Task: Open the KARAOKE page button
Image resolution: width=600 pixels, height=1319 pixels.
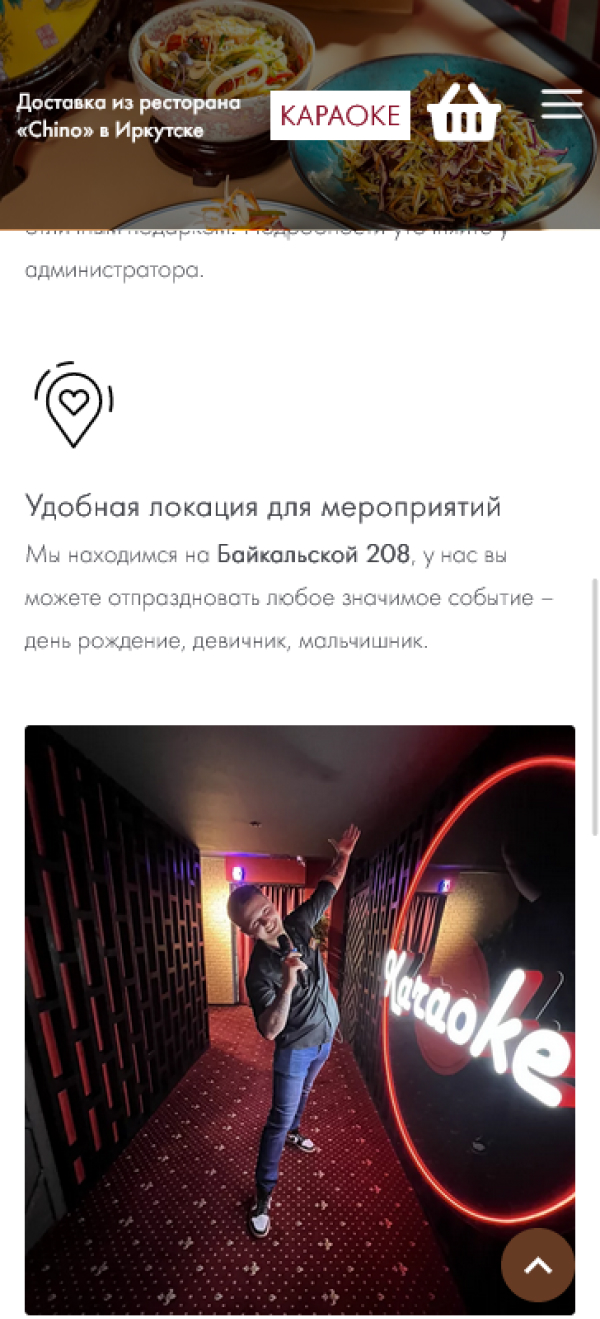Action: point(340,115)
